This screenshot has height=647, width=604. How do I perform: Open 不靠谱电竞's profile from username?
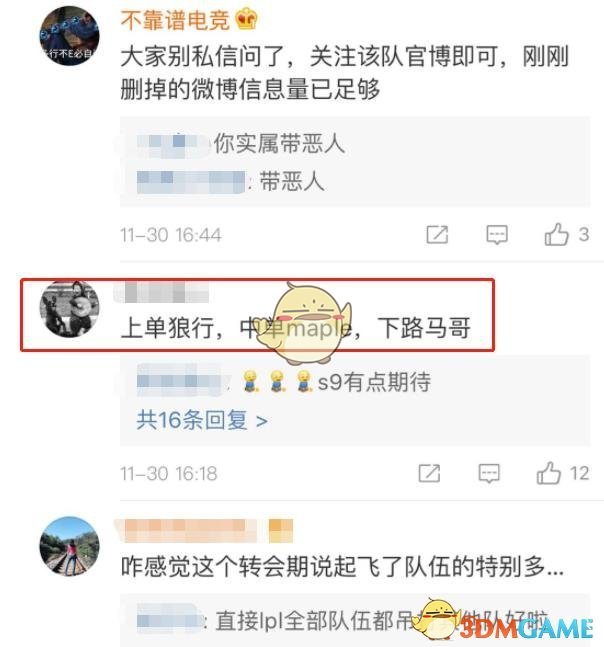coord(176,18)
